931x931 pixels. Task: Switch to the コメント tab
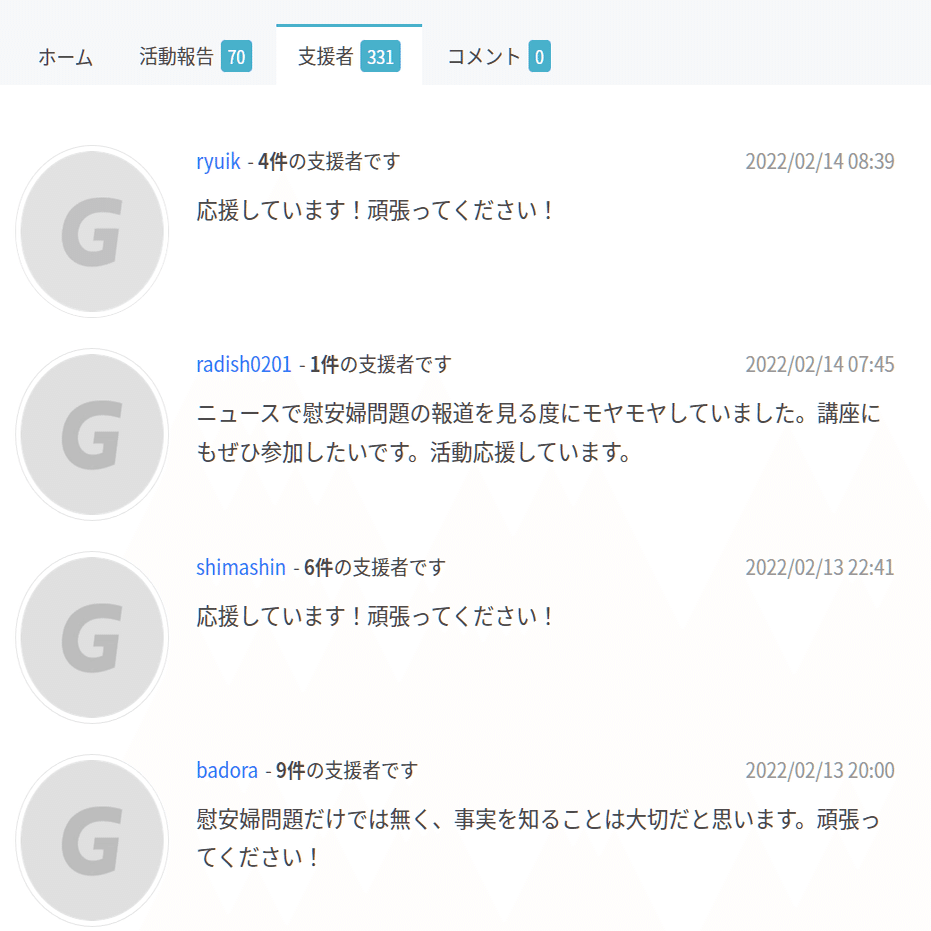coord(497,57)
